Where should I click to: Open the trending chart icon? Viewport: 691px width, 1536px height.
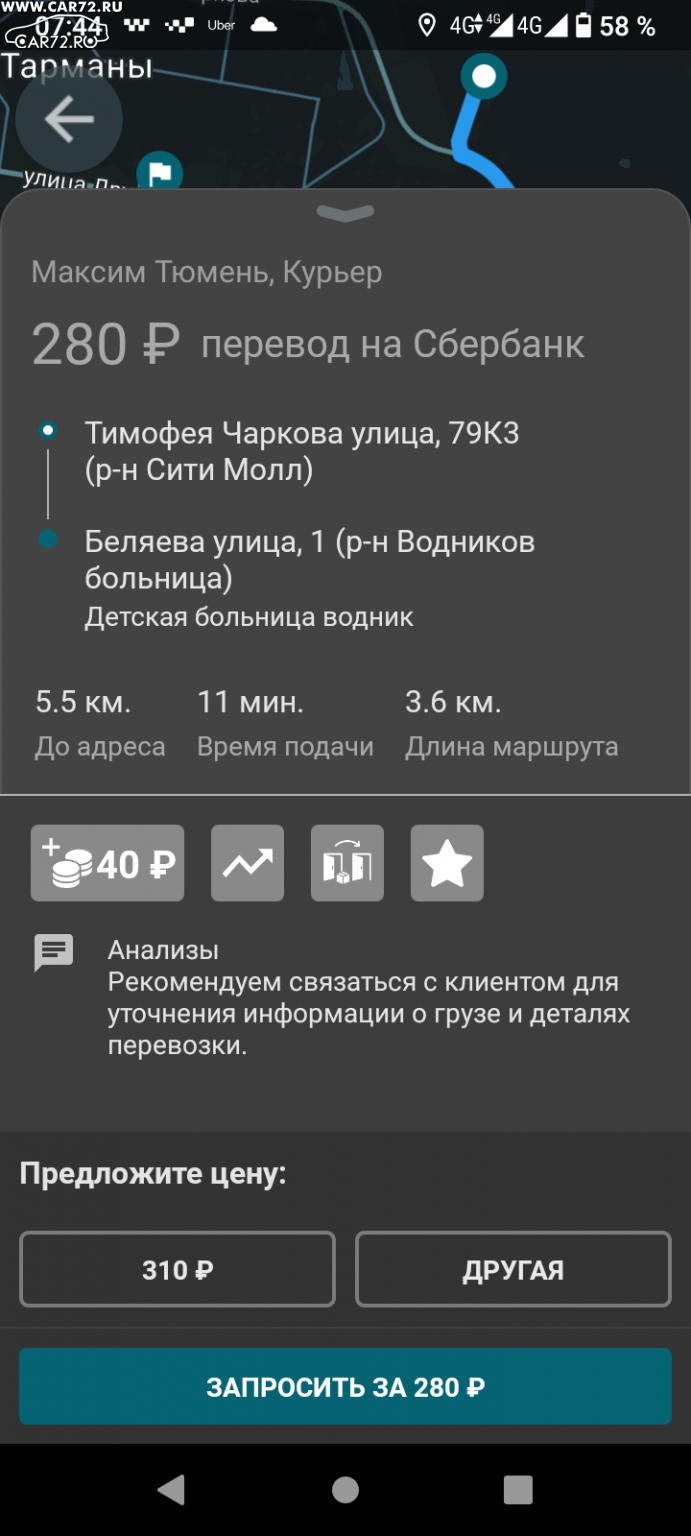tap(247, 863)
